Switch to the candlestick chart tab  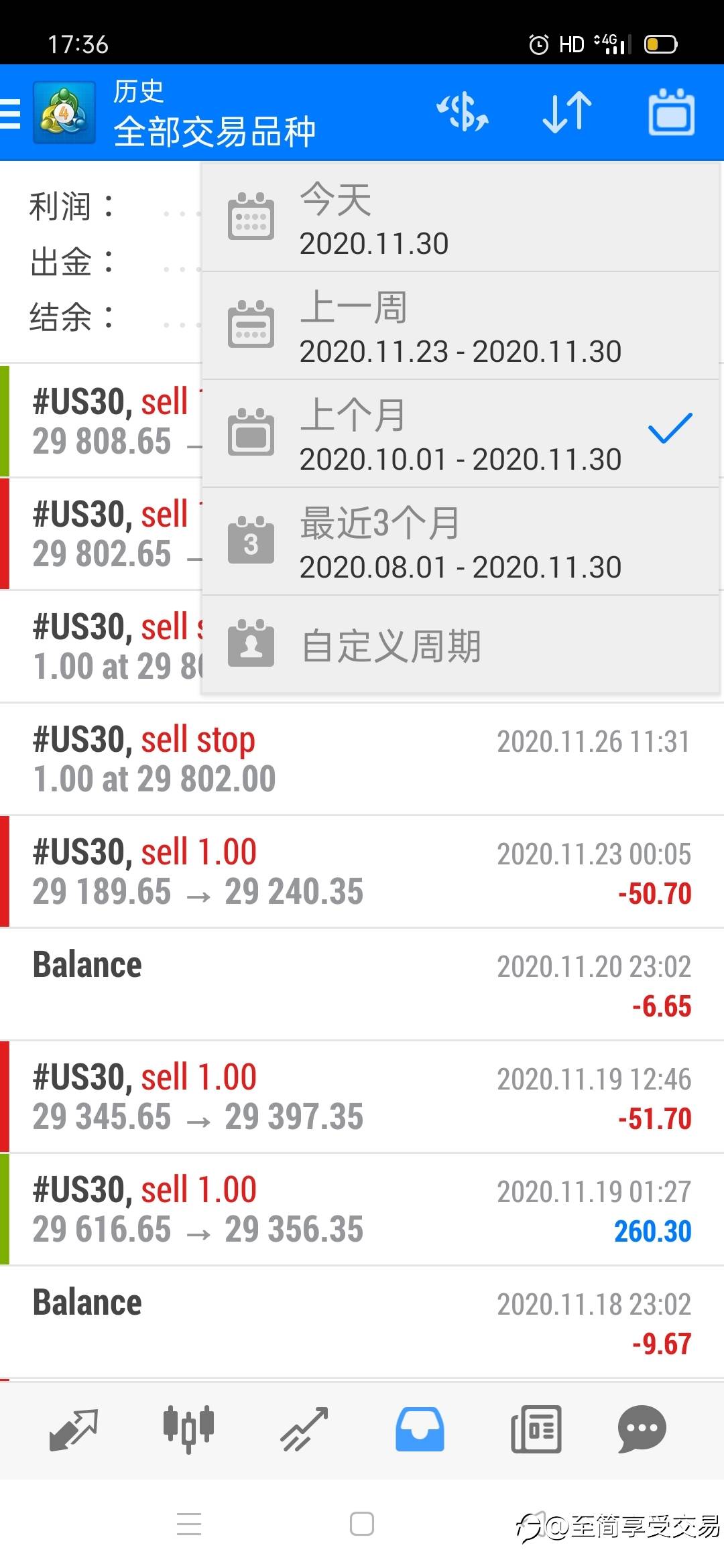click(x=188, y=1429)
